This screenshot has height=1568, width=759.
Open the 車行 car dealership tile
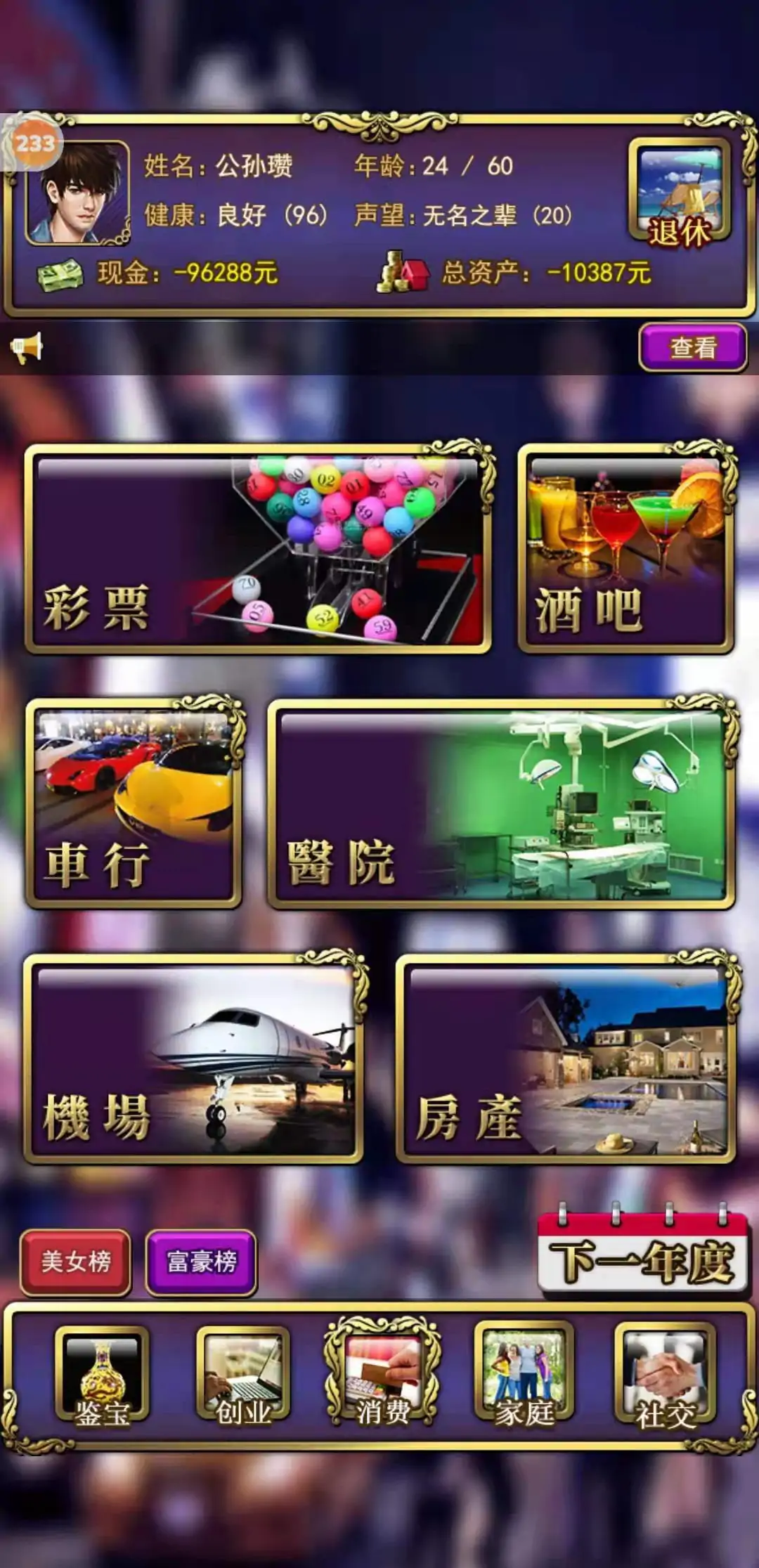(134, 803)
